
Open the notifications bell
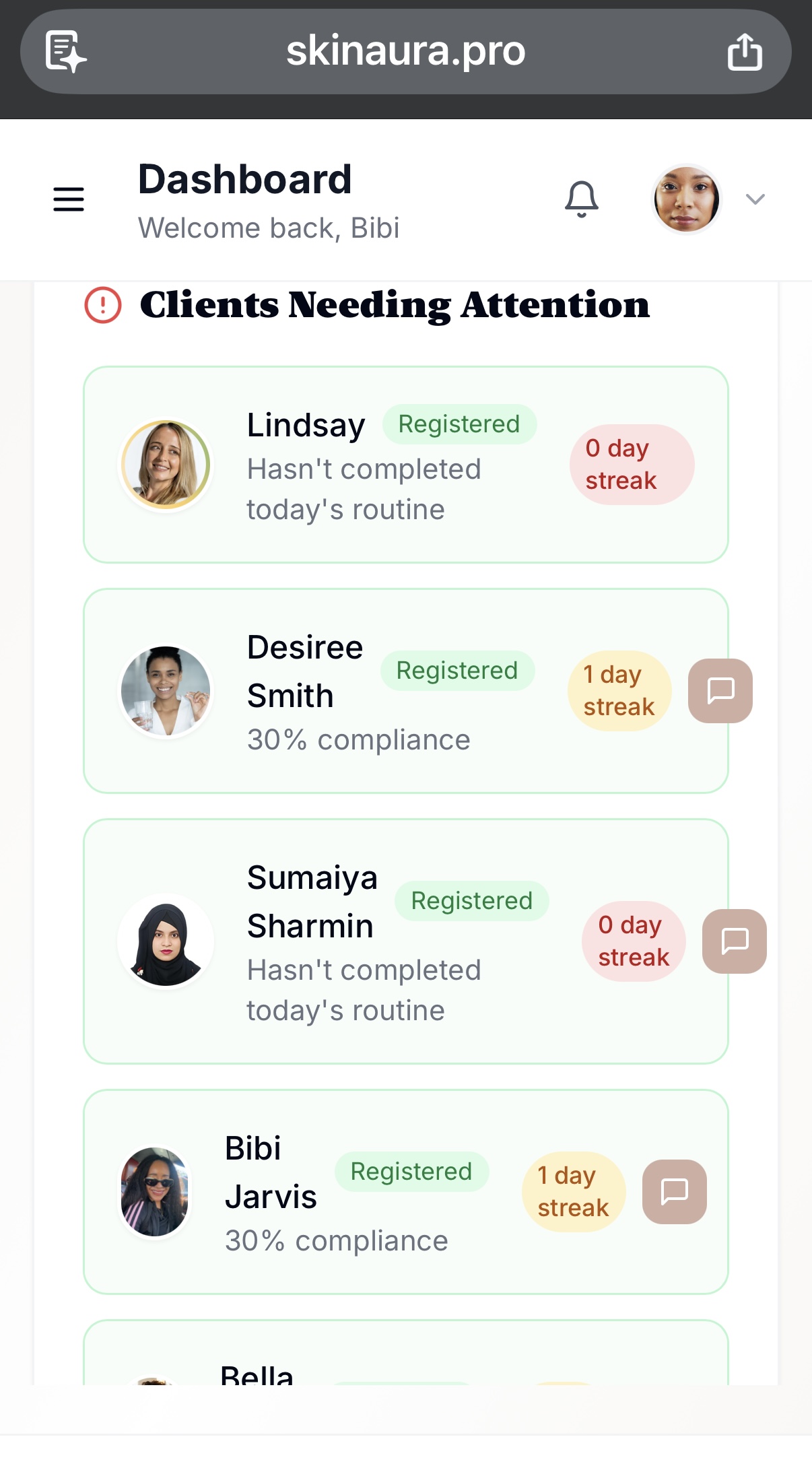(581, 199)
